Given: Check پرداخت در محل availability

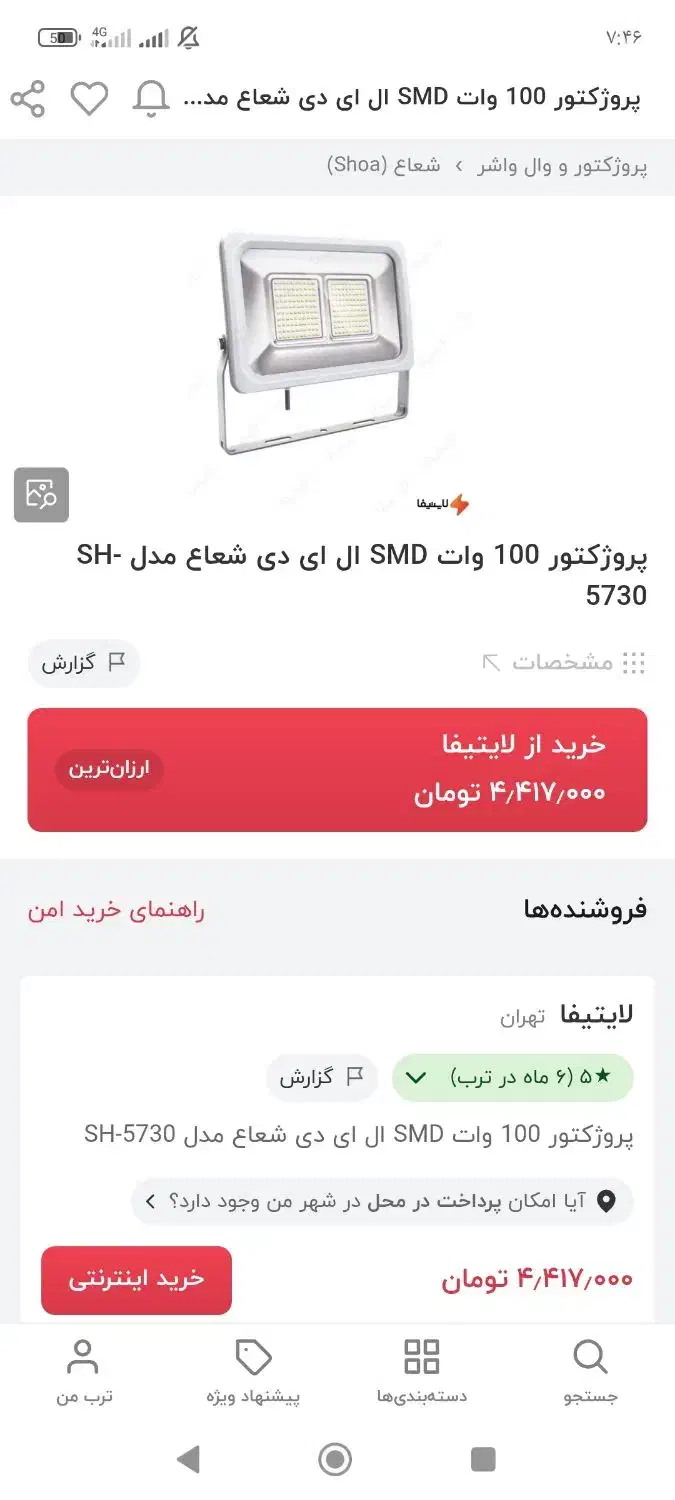Looking at the screenshot, I should click(x=382, y=1200).
